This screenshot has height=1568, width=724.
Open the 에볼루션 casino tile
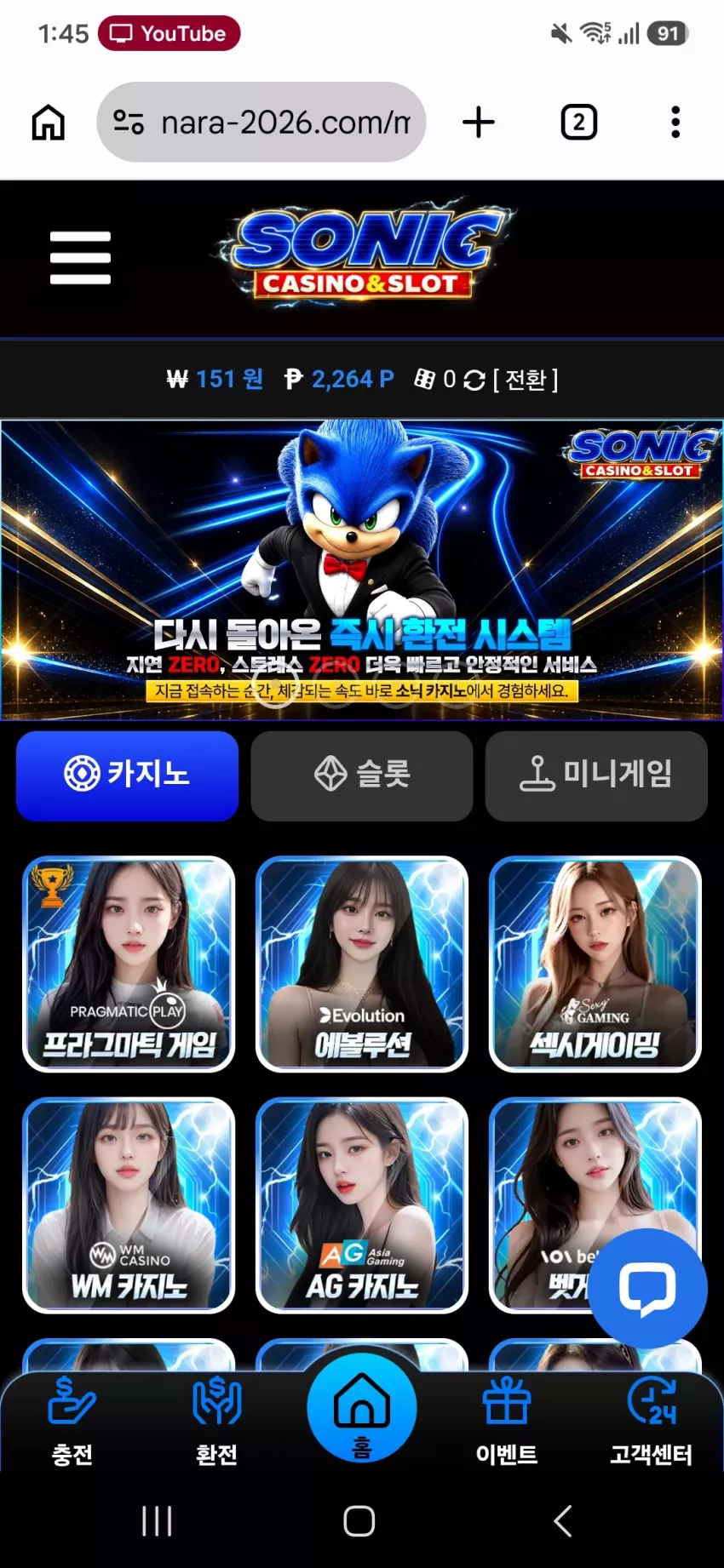click(362, 964)
